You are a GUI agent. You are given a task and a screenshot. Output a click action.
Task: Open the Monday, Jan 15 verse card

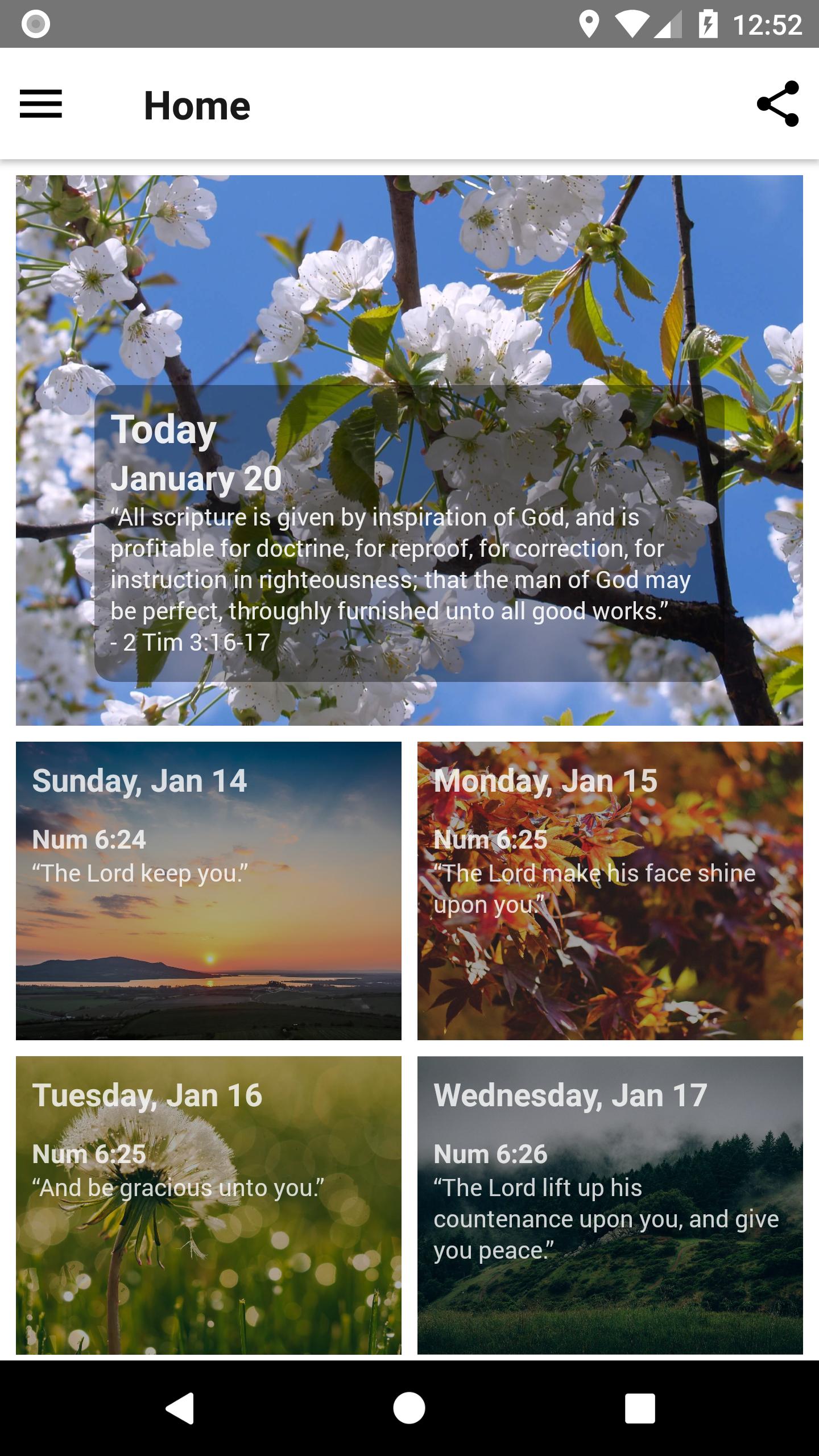point(611,887)
